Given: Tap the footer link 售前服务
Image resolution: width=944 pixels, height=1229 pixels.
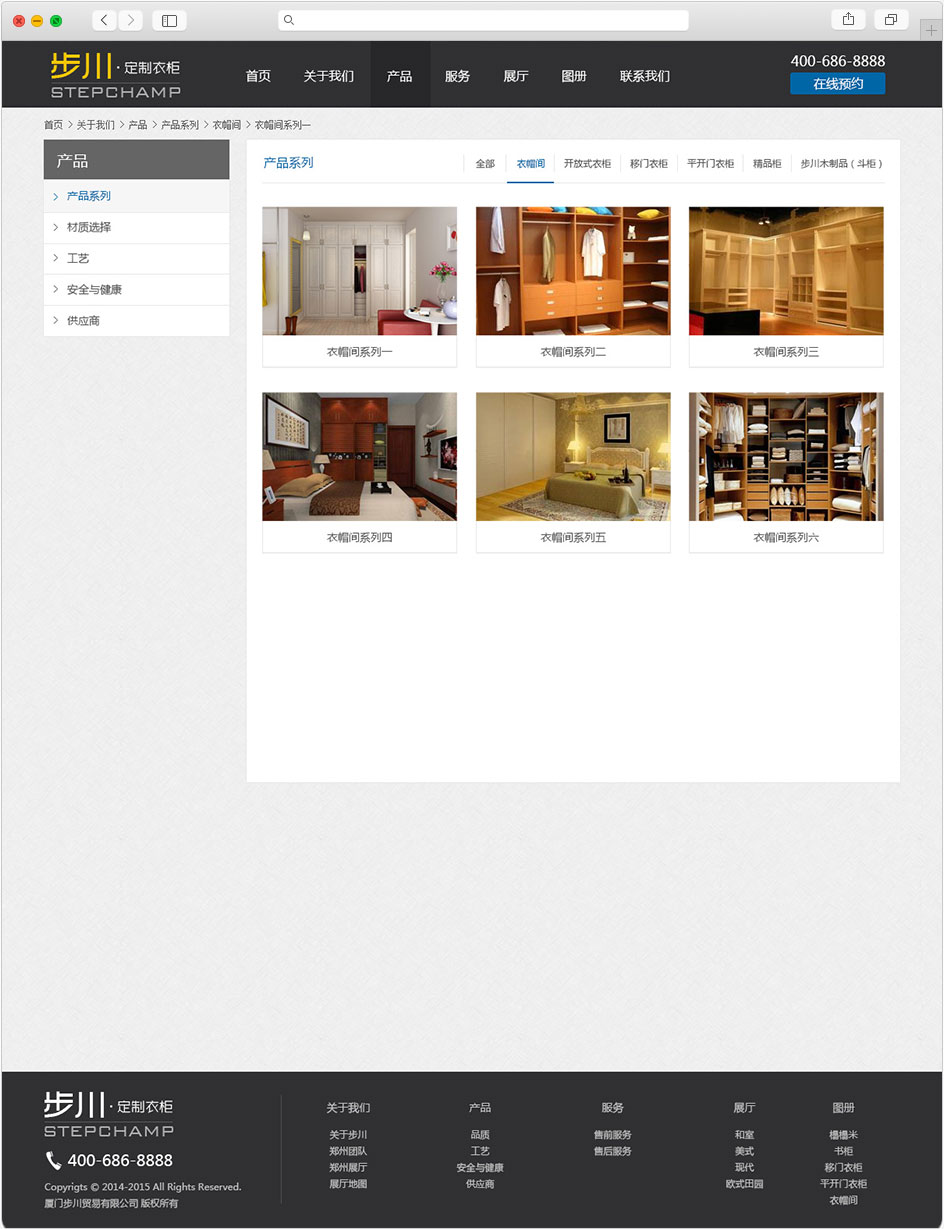Looking at the screenshot, I should point(612,1135).
